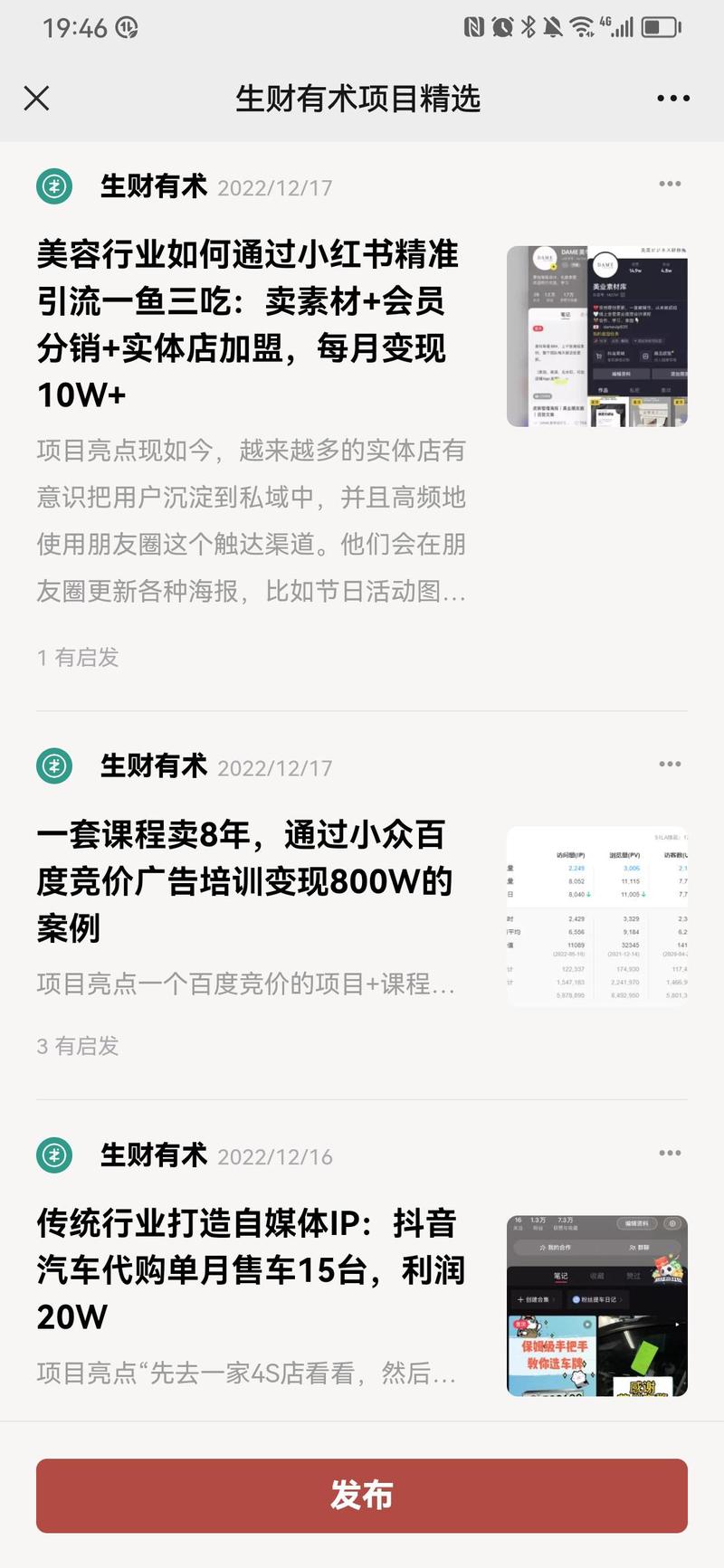Image resolution: width=724 pixels, height=1568 pixels.
Task: Tap the NFC icon in the status bar
Action: (477, 27)
